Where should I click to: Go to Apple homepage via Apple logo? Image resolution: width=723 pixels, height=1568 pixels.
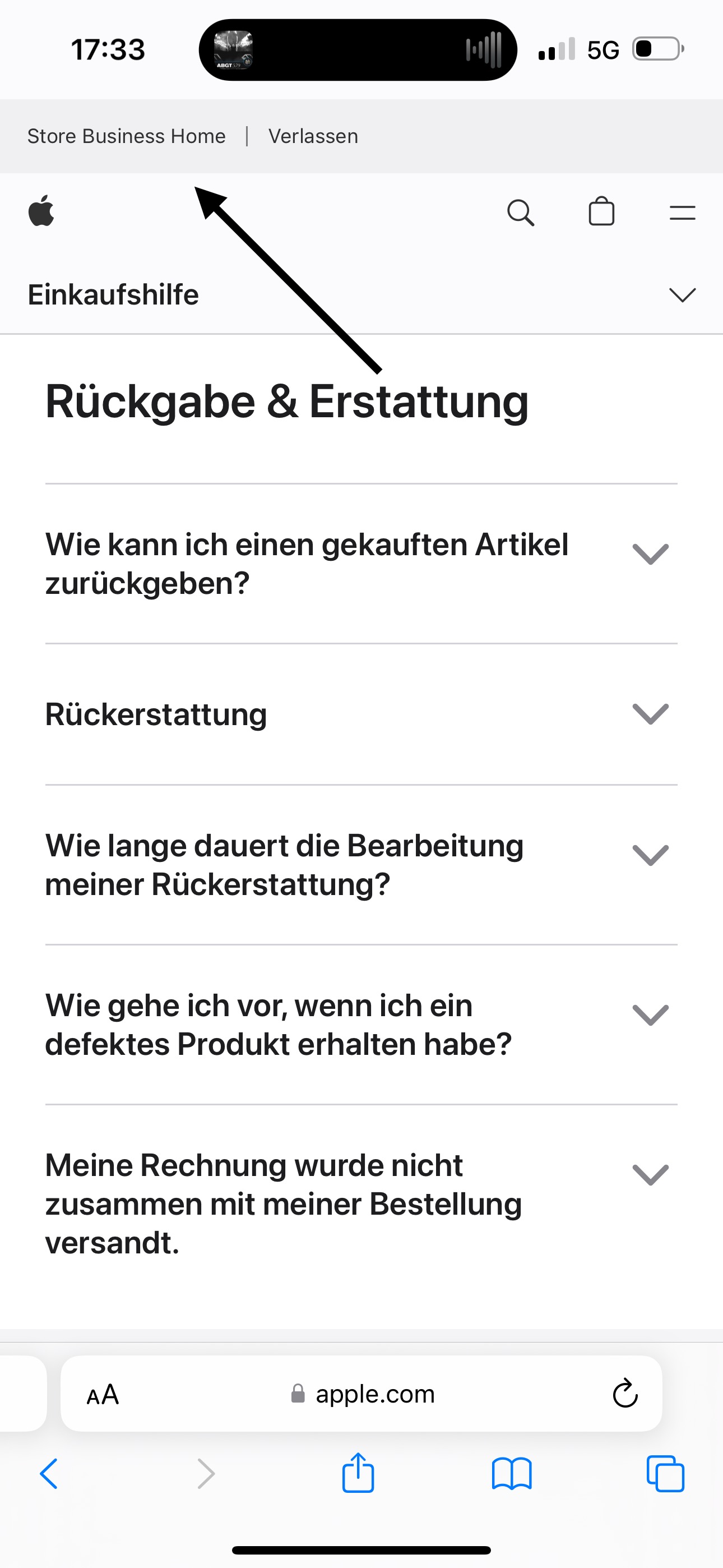tap(41, 211)
